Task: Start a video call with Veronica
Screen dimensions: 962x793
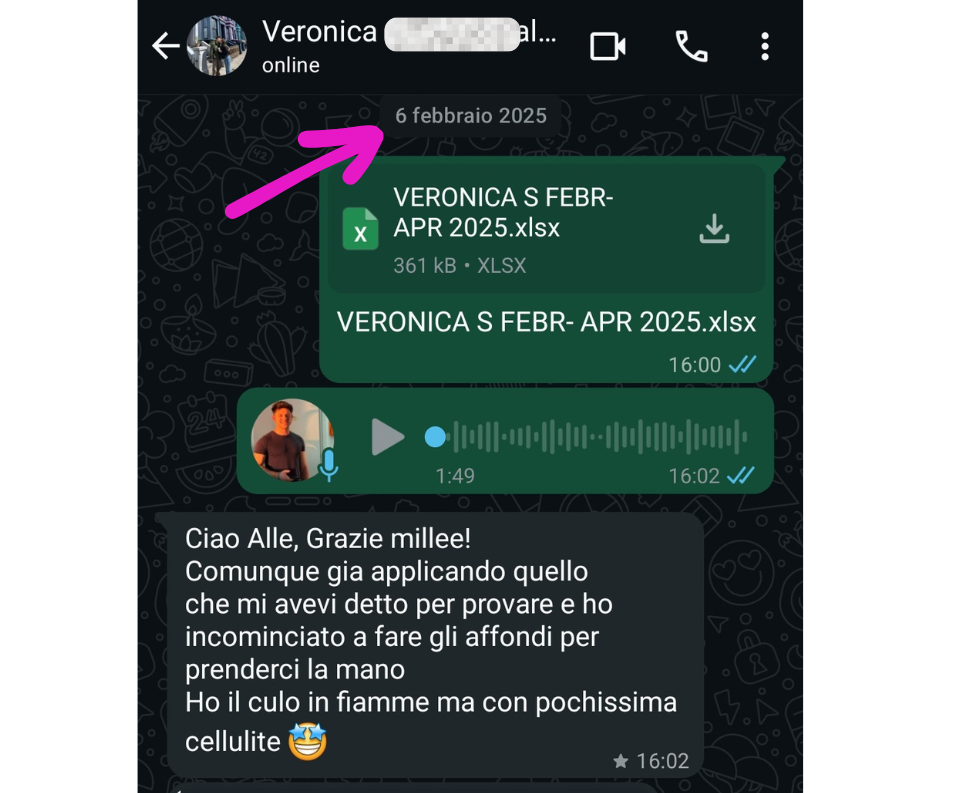Action: (x=607, y=46)
